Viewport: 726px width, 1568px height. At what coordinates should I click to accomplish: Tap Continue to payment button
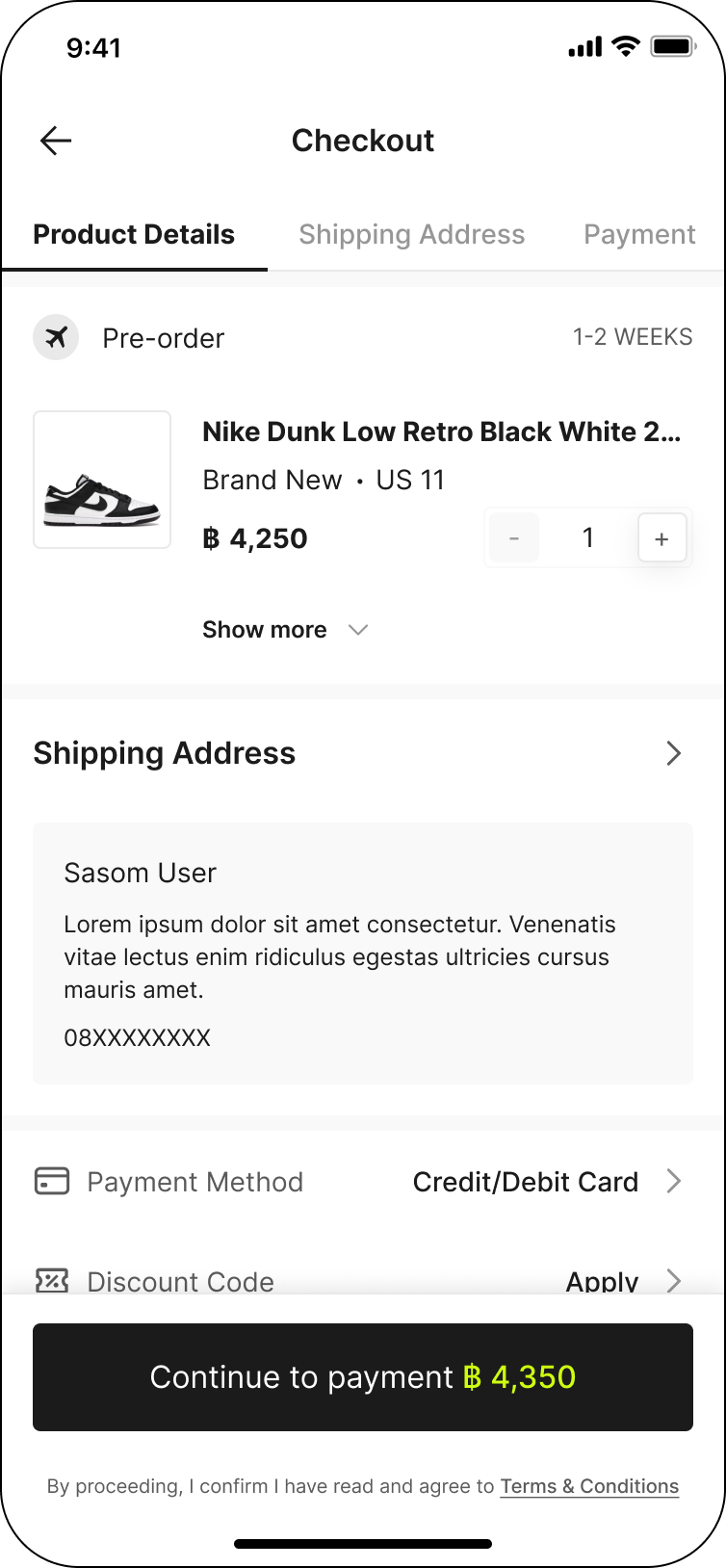(363, 1377)
